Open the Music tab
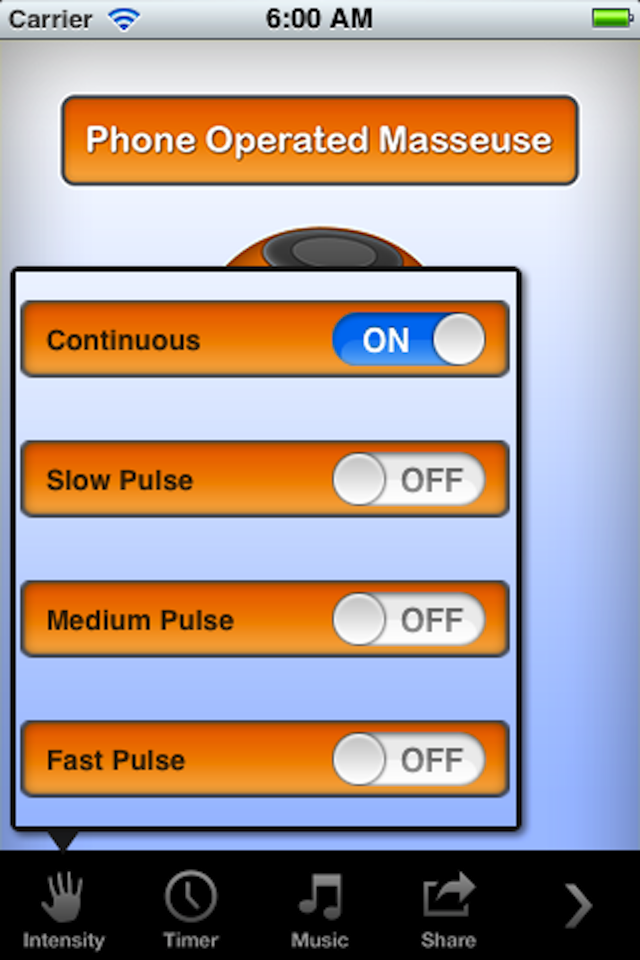Image resolution: width=640 pixels, height=960 pixels. (x=320, y=908)
